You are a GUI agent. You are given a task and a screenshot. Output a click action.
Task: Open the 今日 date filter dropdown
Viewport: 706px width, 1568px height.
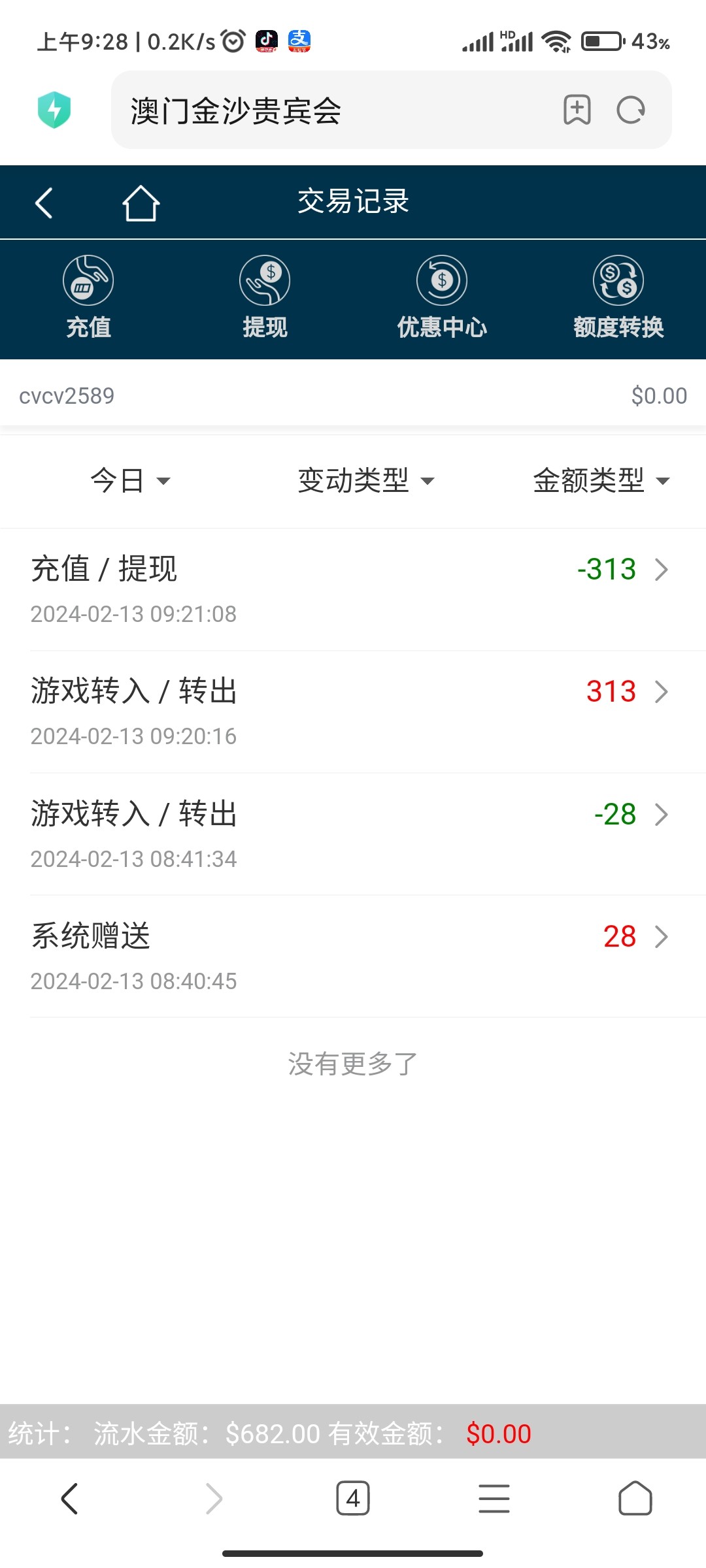click(131, 480)
